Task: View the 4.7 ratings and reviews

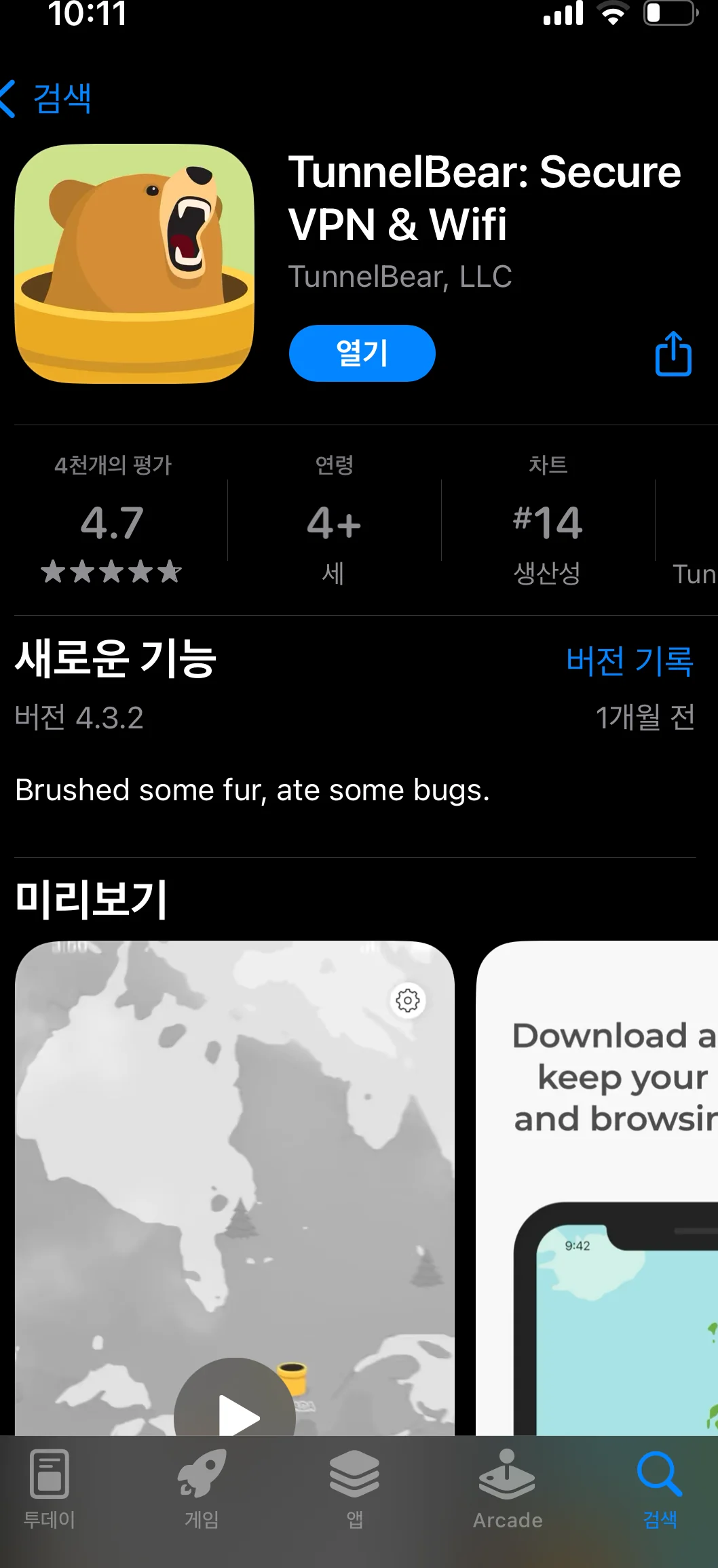Action: click(x=113, y=522)
